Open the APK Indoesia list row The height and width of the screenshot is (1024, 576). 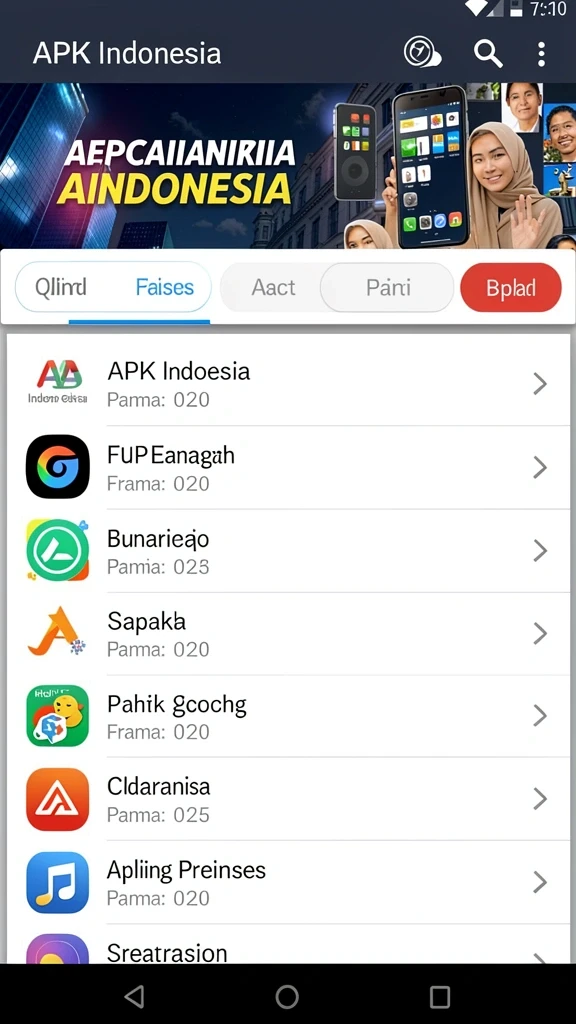coord(288,384)
